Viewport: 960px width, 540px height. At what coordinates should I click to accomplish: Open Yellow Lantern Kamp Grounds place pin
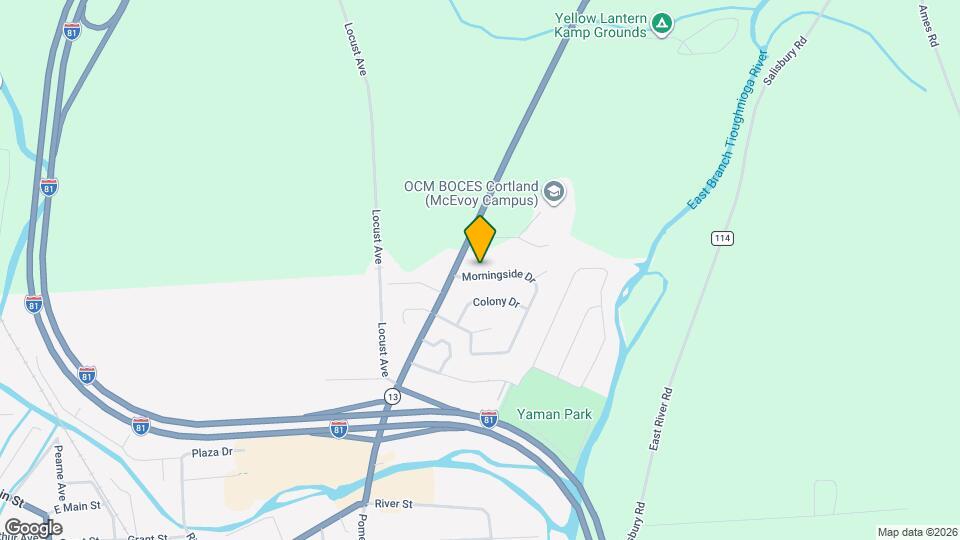tap(661, 23)
